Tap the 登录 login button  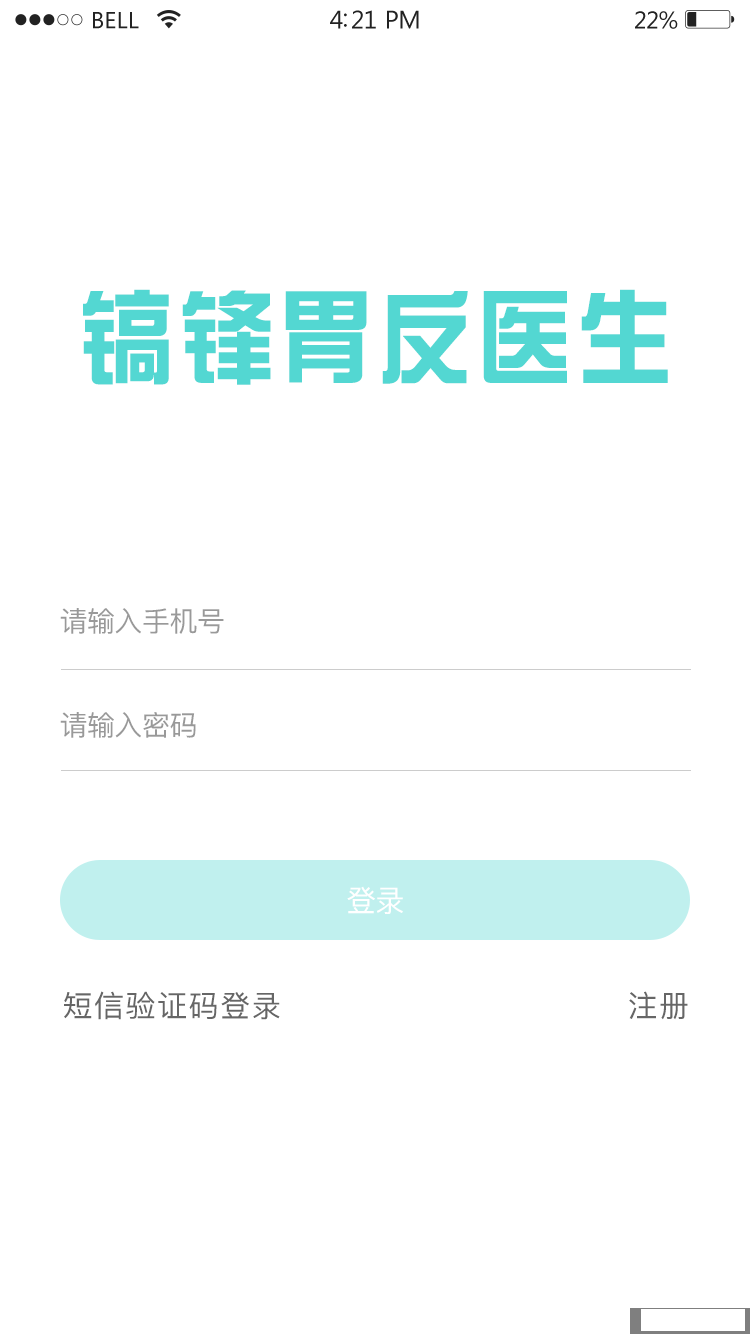click(375, 900)
